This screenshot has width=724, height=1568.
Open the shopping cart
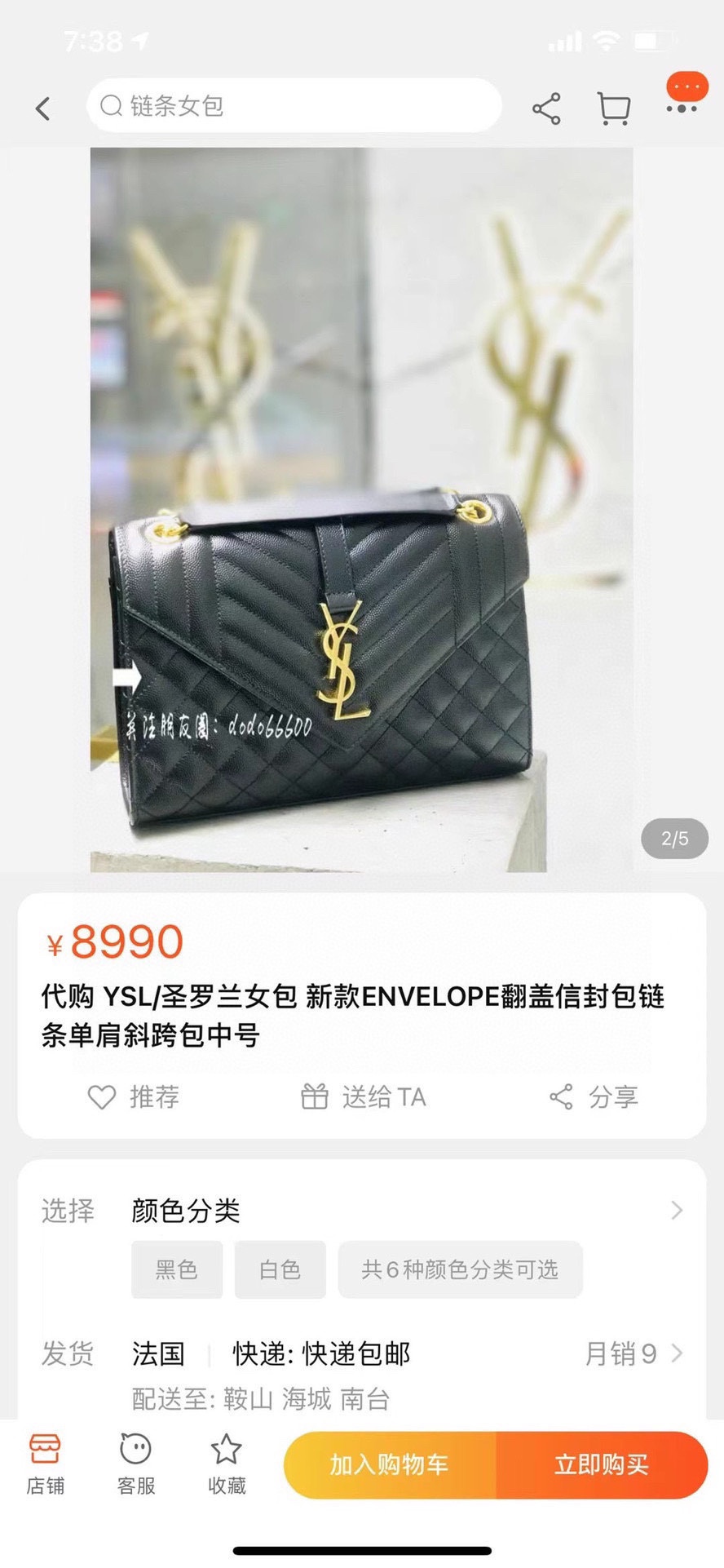pyautogui.click(x=614, y=108)
